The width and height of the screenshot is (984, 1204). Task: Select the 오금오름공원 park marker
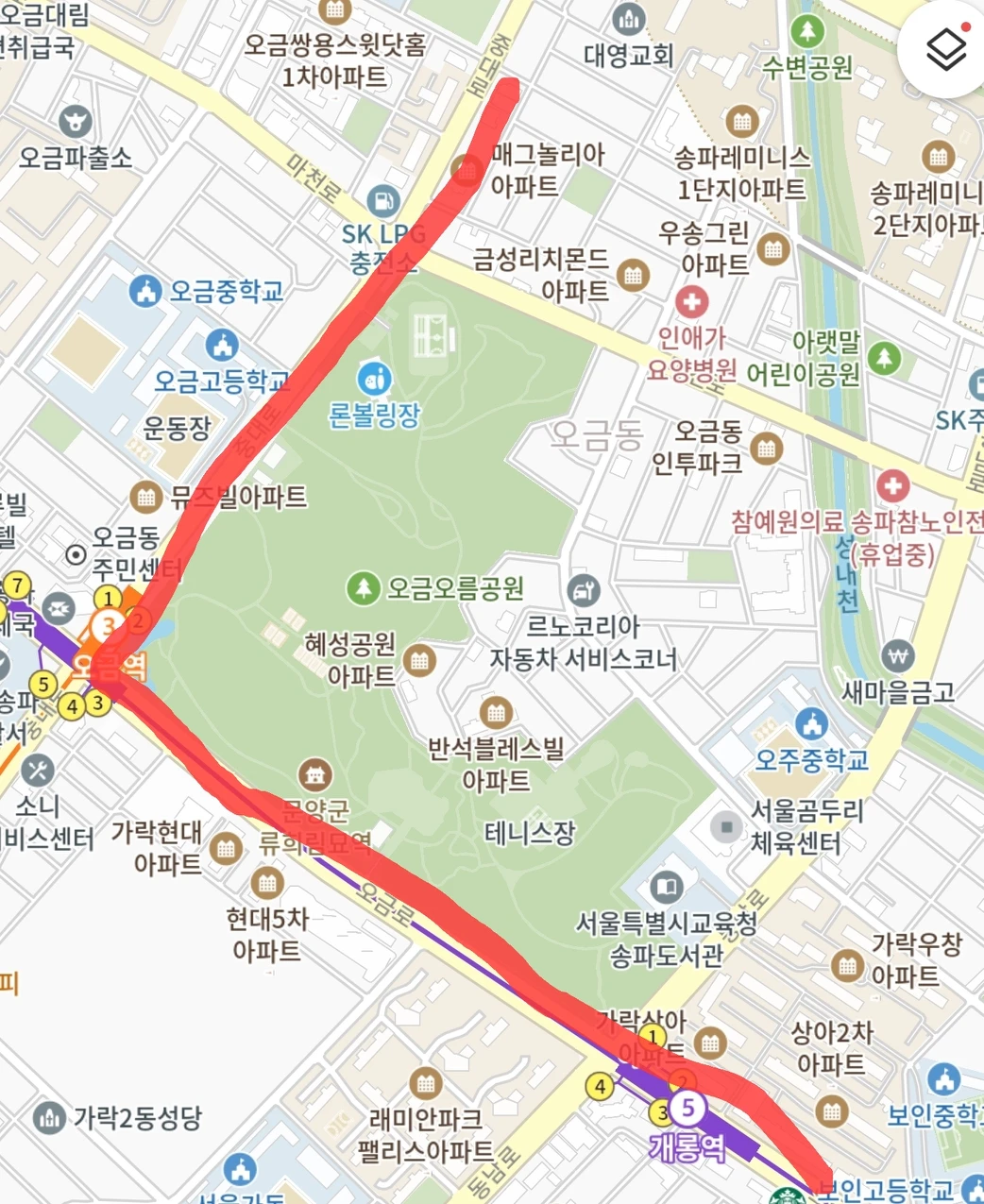(364, 588)
